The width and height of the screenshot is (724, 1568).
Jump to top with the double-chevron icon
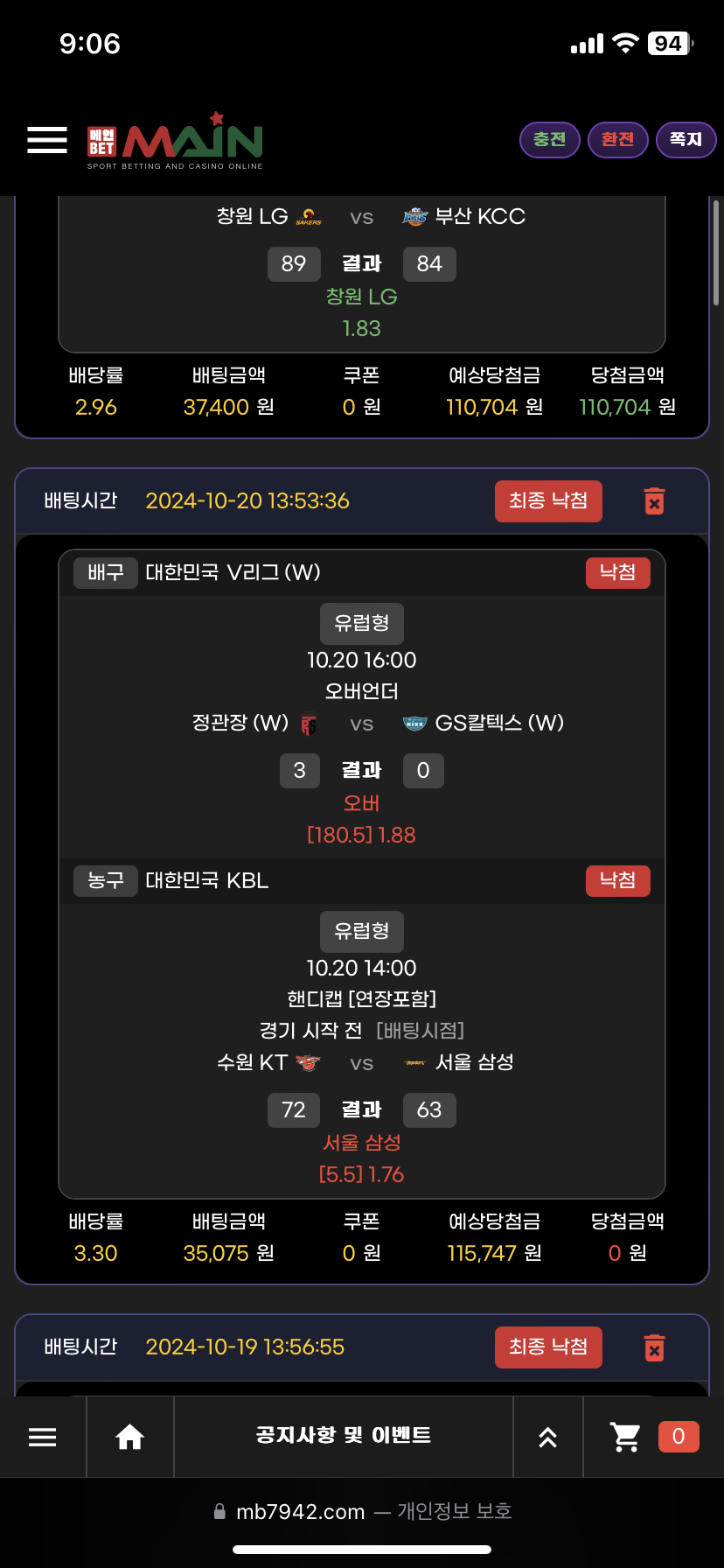[x=548, y=1437]
